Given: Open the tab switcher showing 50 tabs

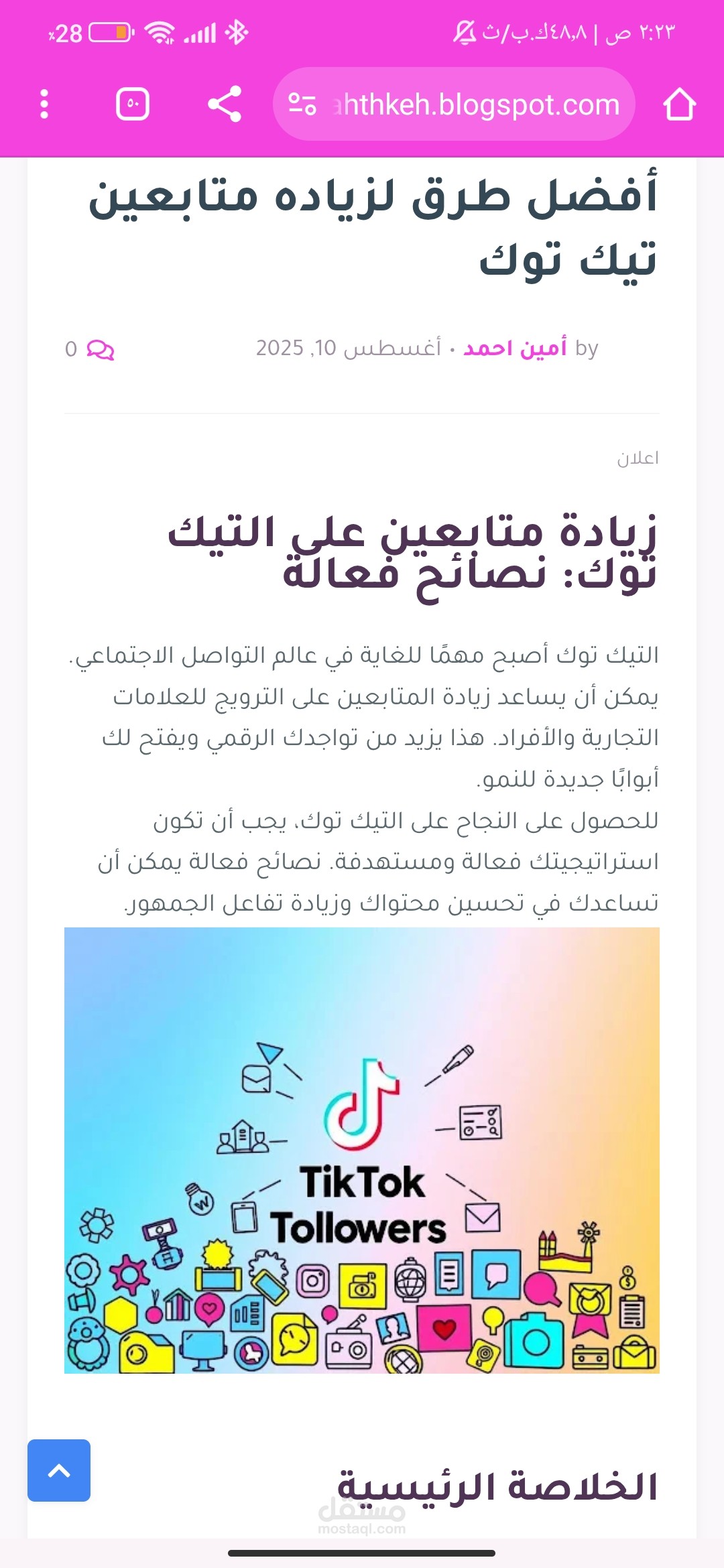Looking at the screenshot, I should pos(133,105).
